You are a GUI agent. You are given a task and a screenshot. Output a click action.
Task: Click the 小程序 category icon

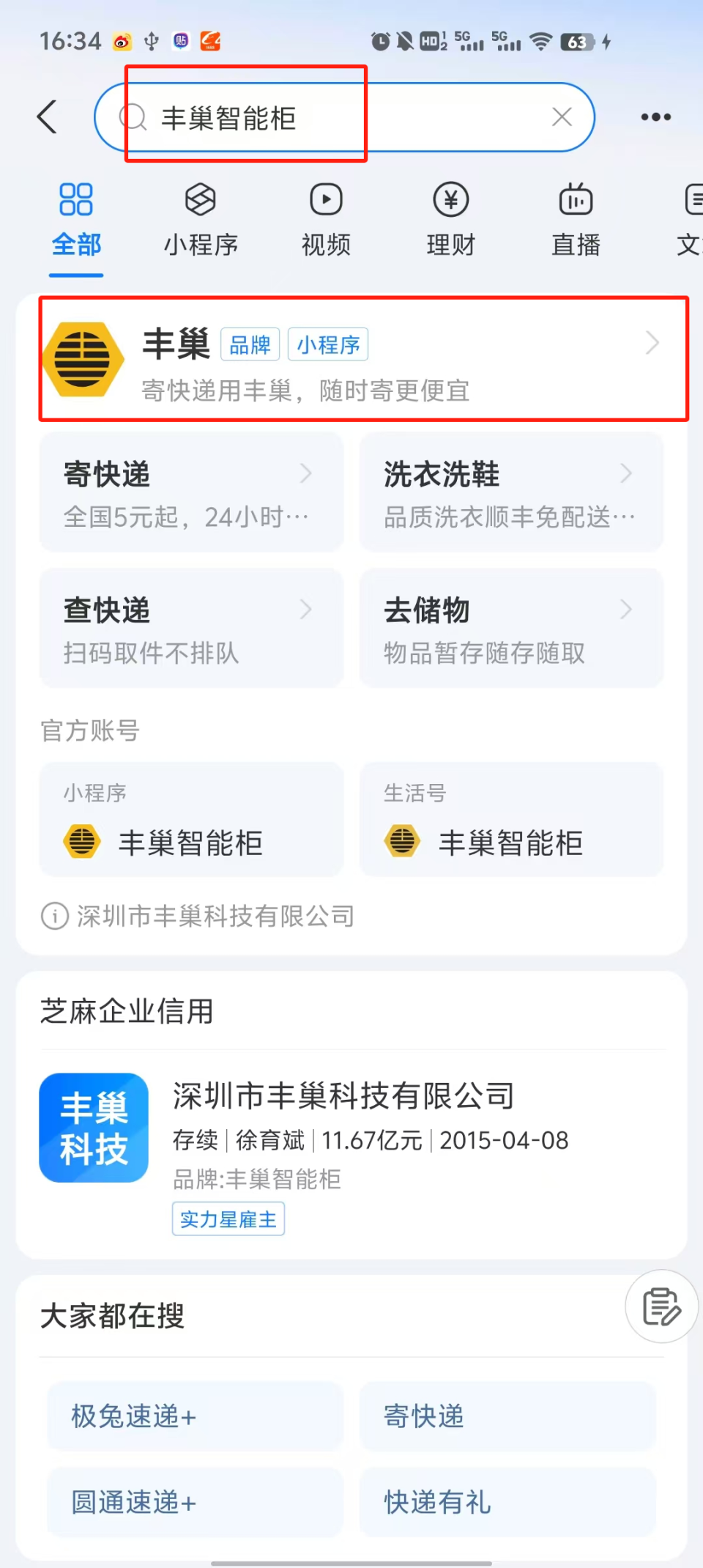(200, 199)
